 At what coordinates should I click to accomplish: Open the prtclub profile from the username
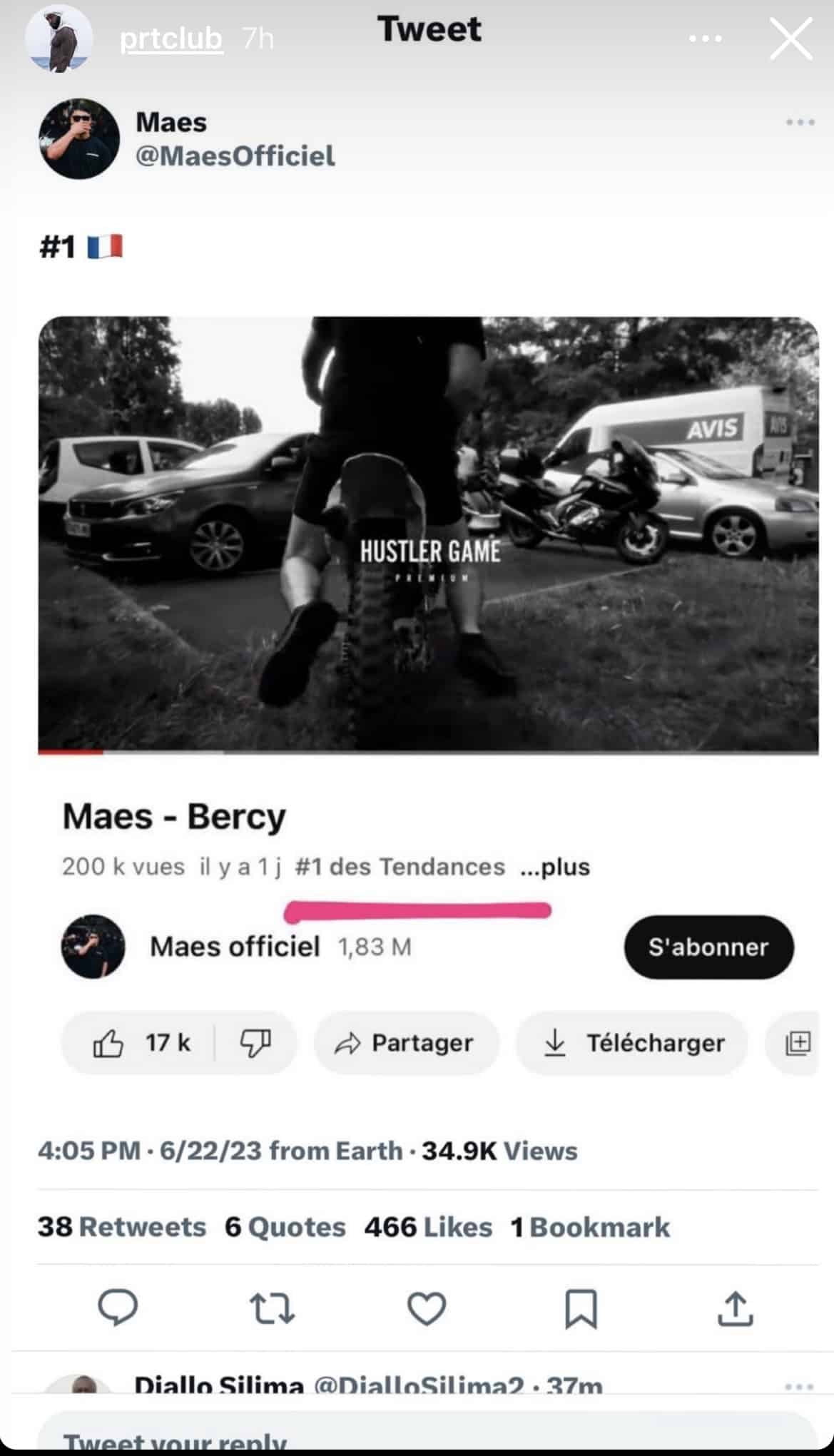[171, 39]
